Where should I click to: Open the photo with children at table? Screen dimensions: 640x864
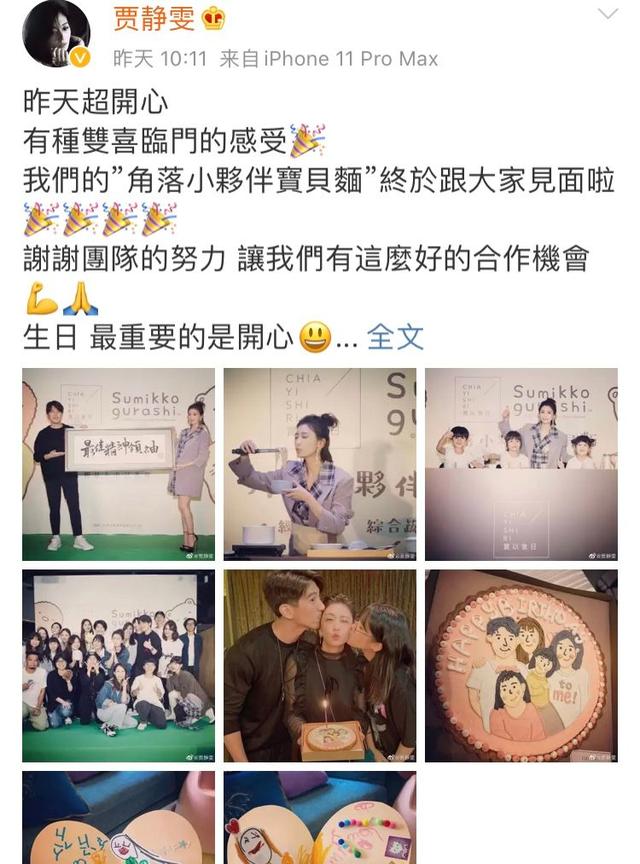pyautogui.click(x=521, y=463)
